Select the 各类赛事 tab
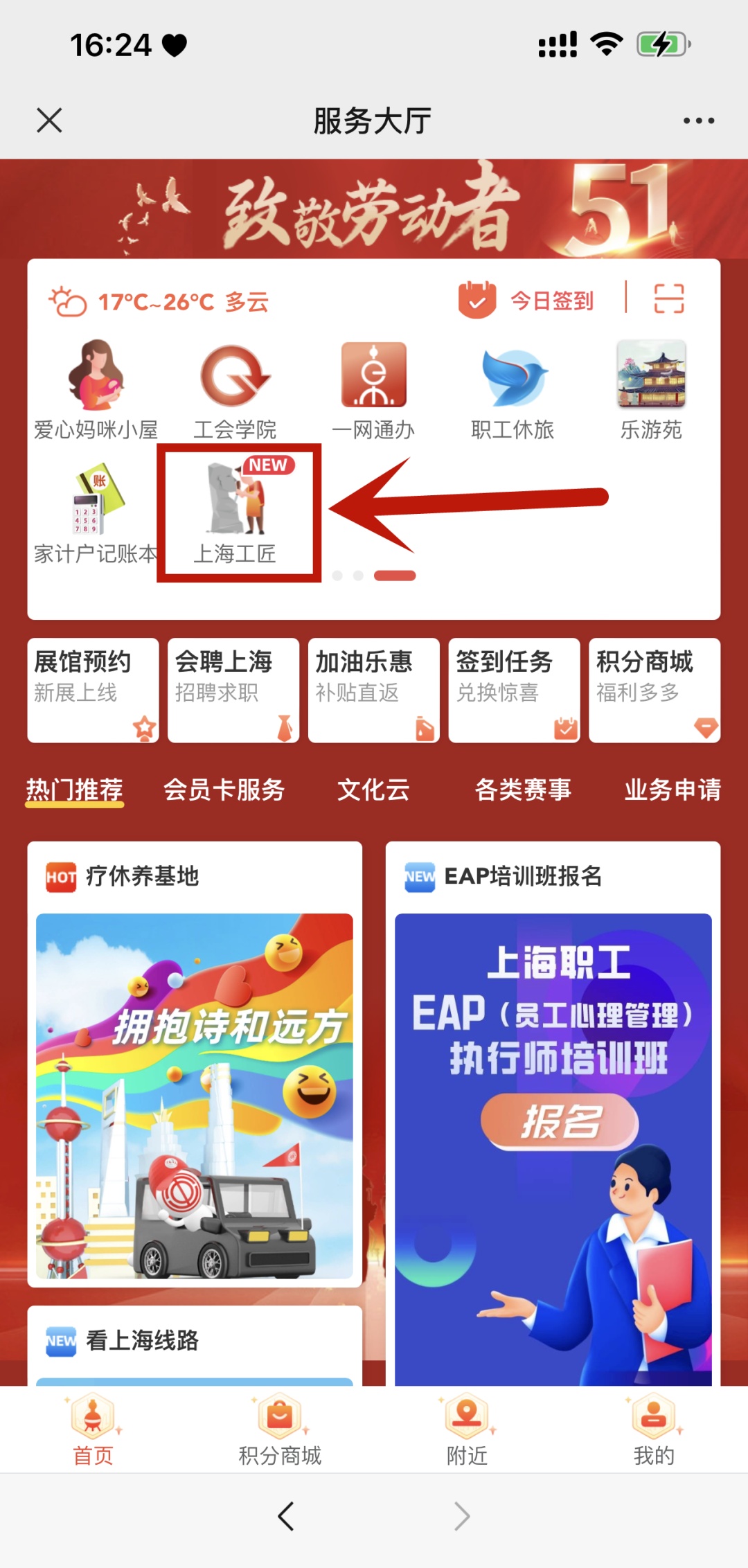 (523, 790)
